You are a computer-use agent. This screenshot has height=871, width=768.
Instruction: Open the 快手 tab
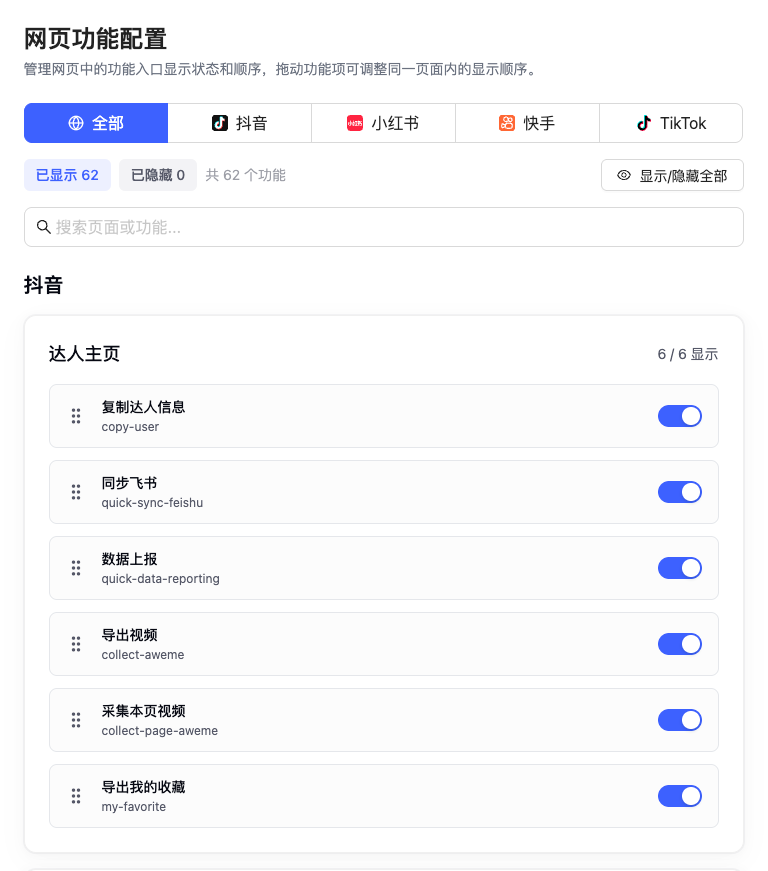coord(527,123)
